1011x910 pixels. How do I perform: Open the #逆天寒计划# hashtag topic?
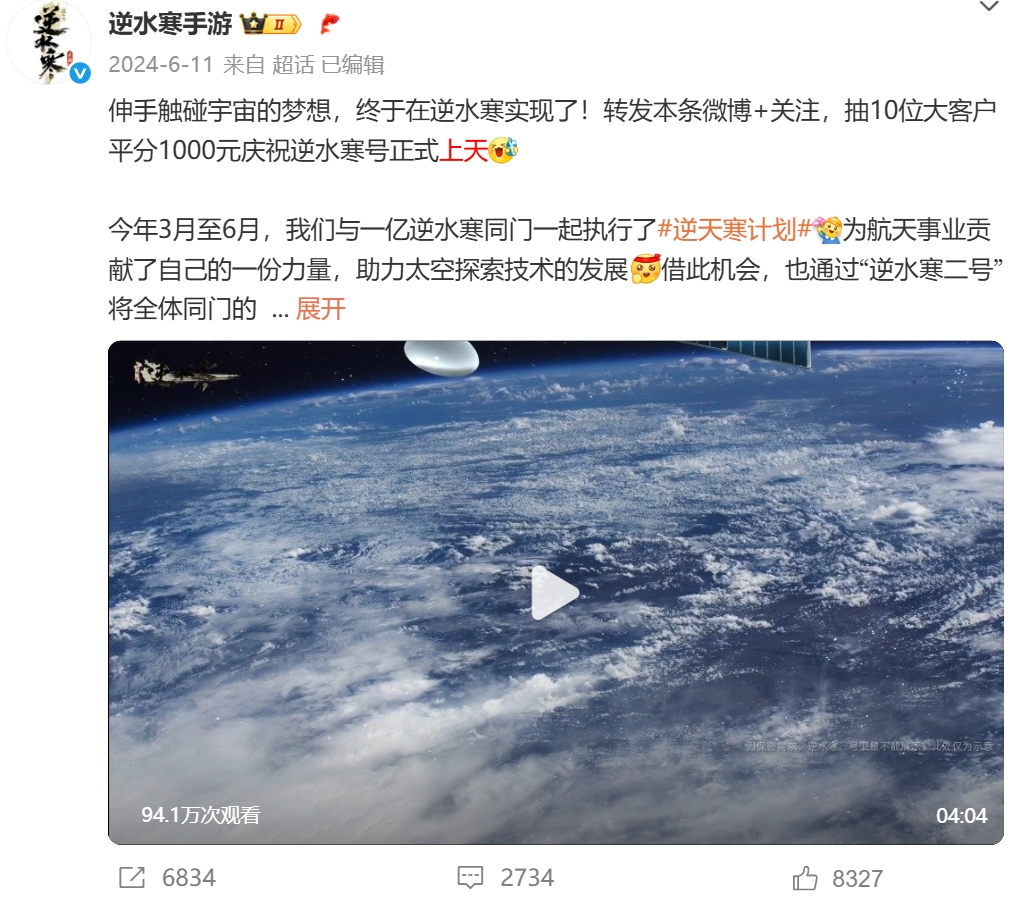734,229
